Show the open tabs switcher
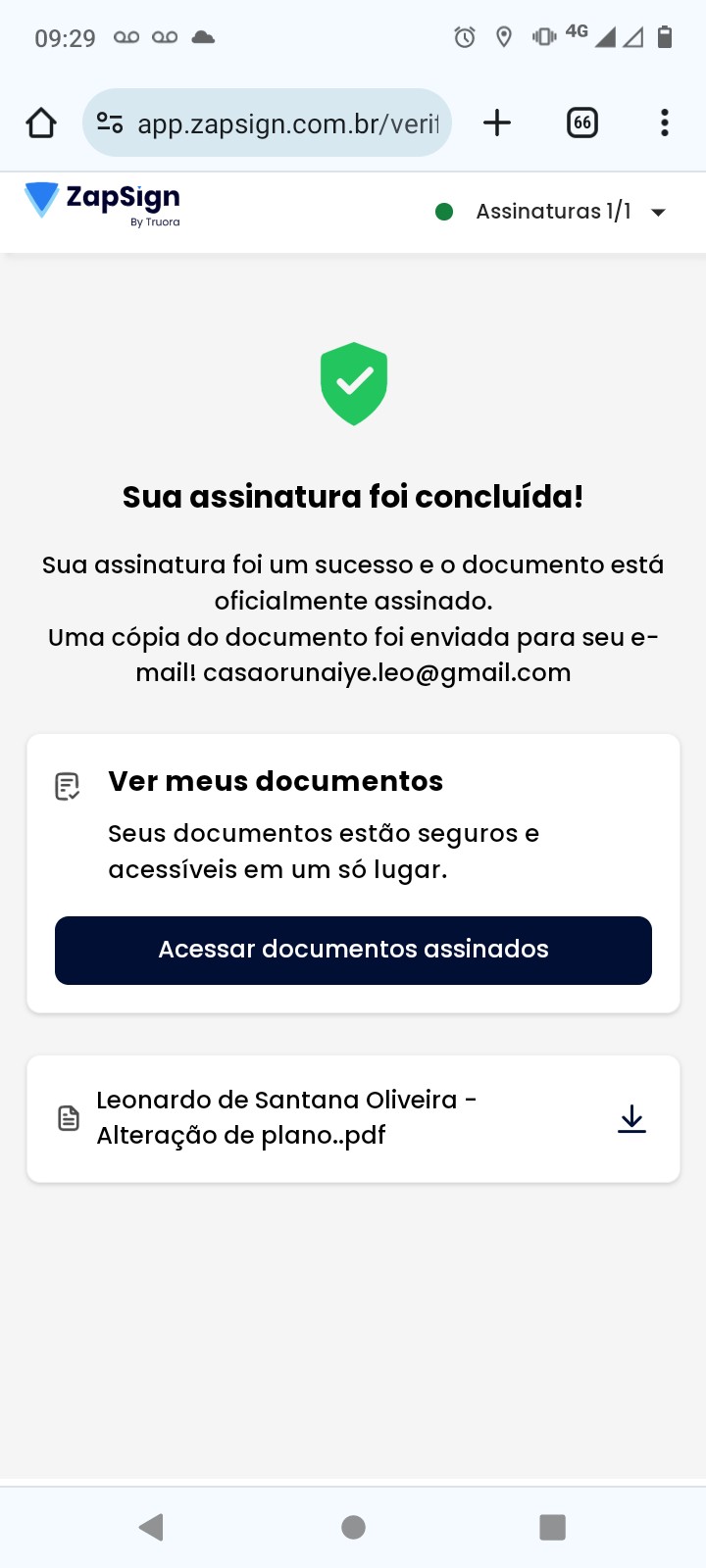 582,123
